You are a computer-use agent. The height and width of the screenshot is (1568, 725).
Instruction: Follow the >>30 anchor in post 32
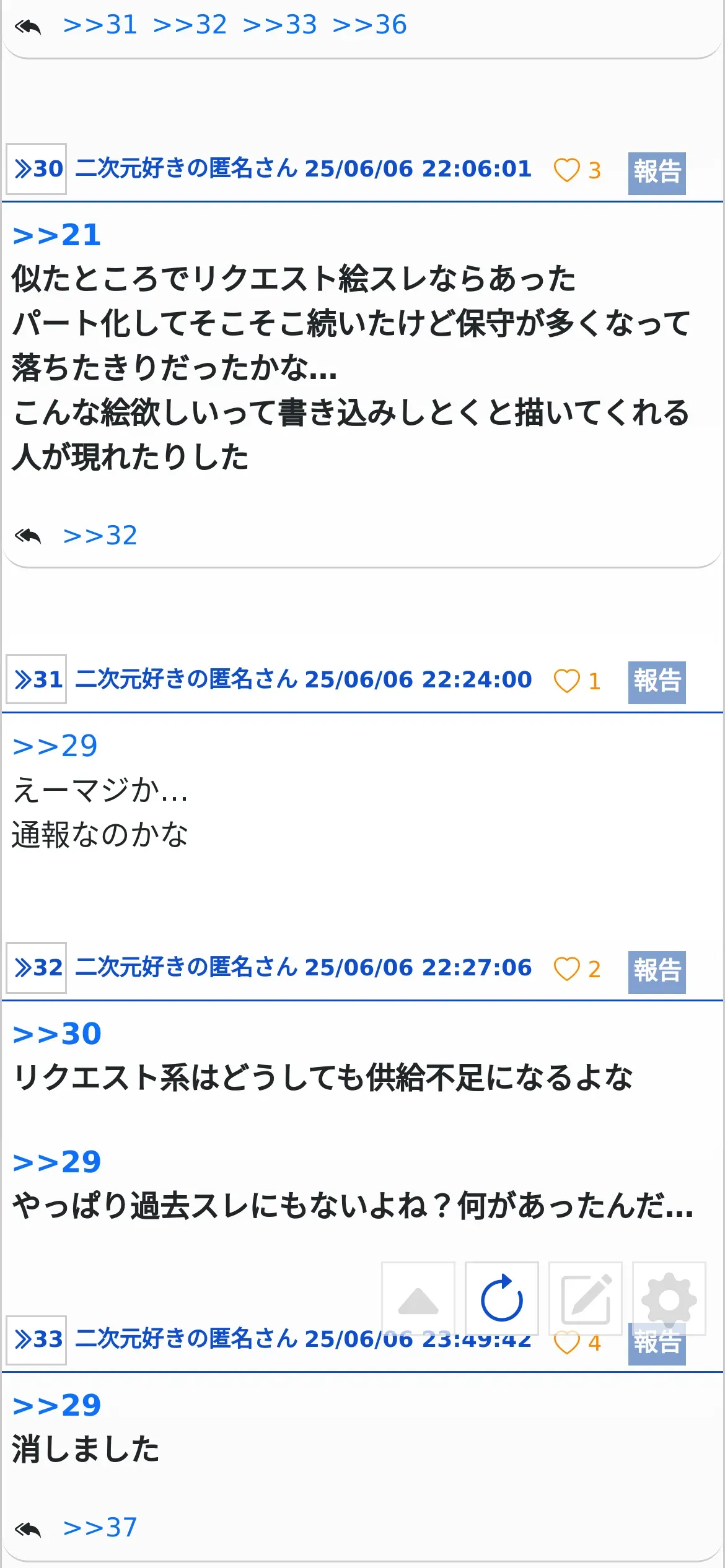[56, 1034]
